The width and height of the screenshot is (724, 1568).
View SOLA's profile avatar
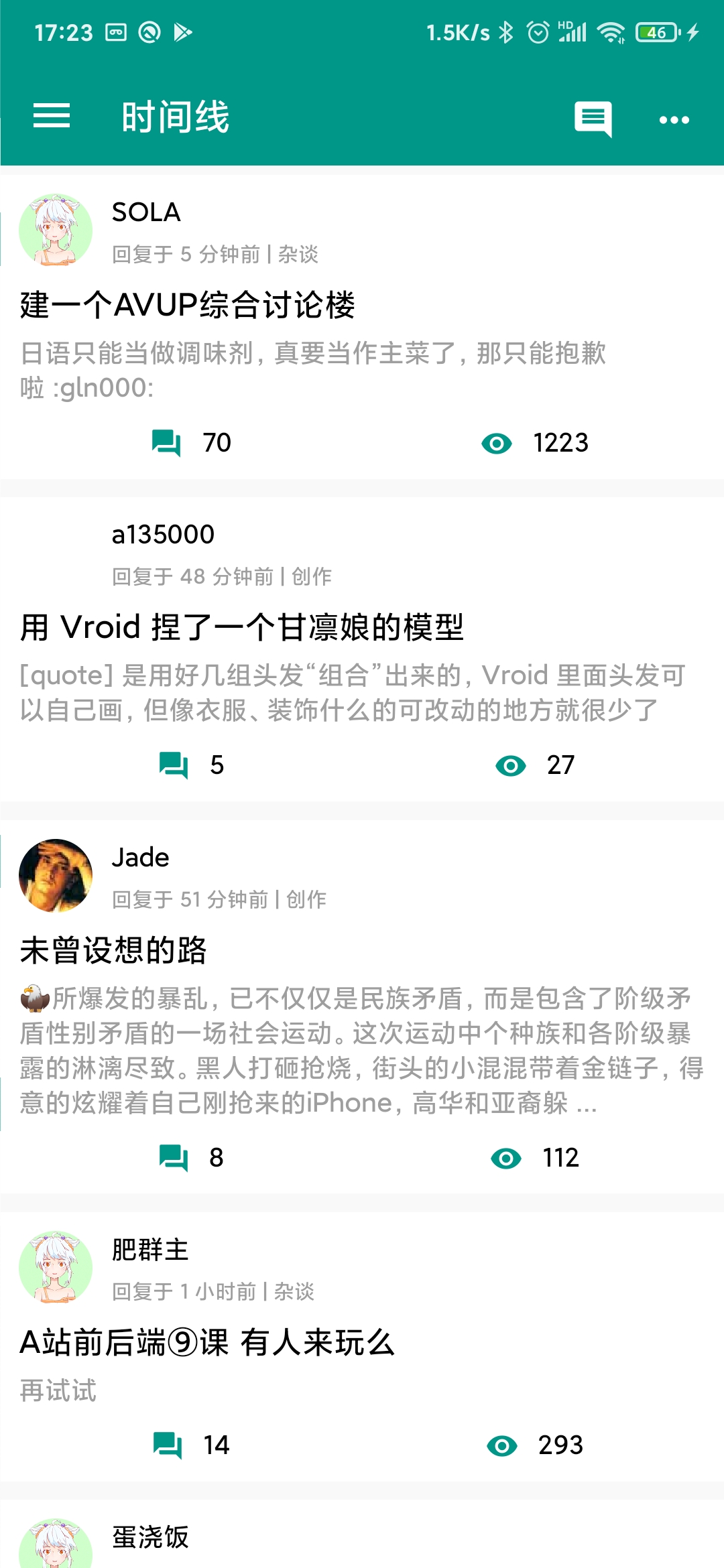click(56, 231)
